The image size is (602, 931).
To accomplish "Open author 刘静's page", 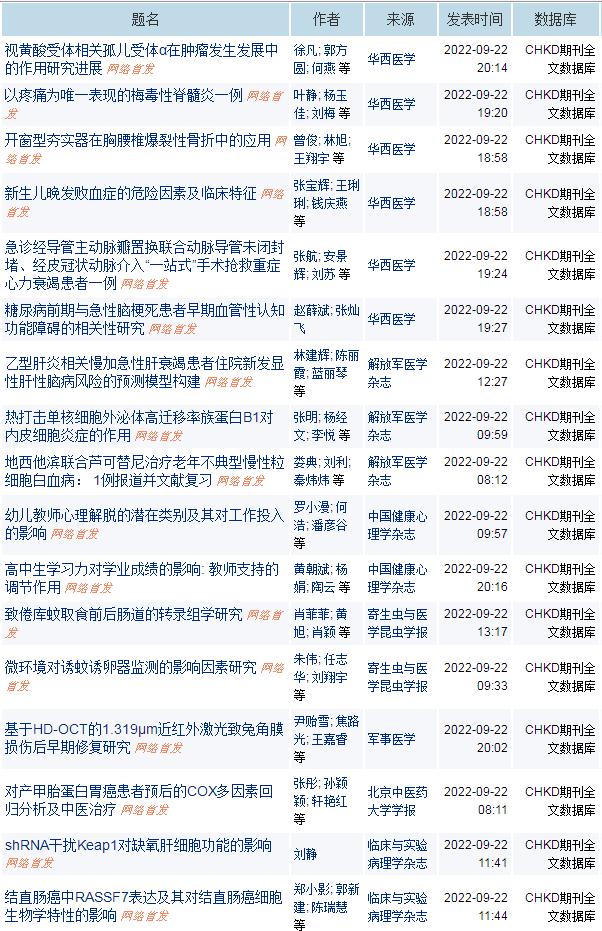I will pos(304,854).
